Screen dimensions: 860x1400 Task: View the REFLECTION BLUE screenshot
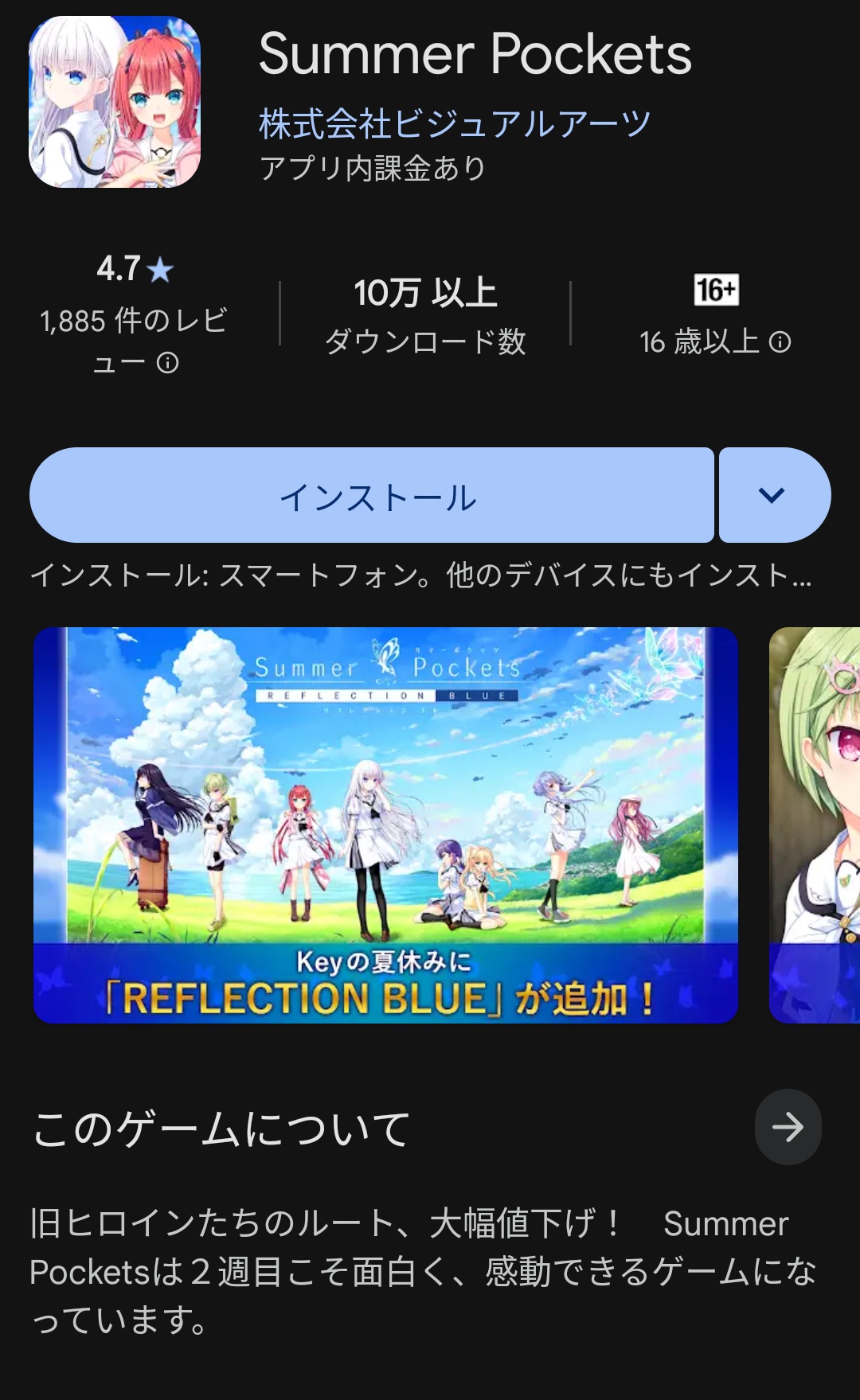[x=385, y=825]
